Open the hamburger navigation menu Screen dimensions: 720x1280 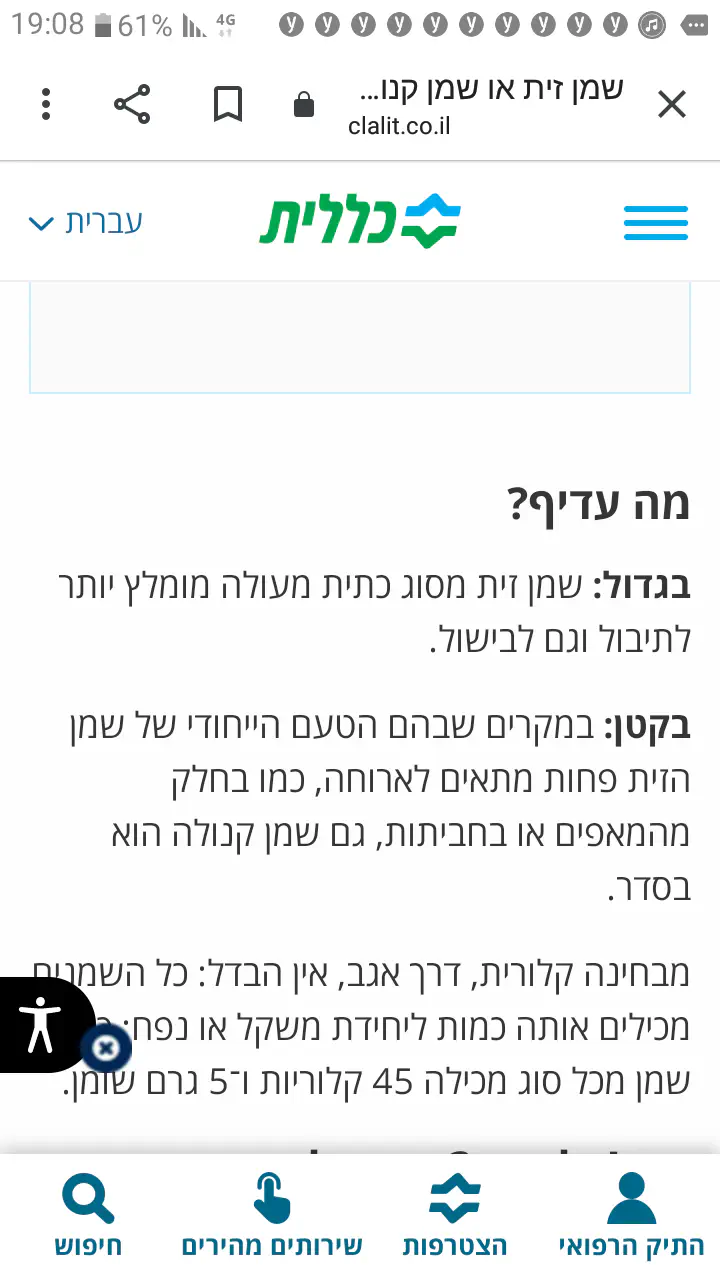(x=656, y=222)
